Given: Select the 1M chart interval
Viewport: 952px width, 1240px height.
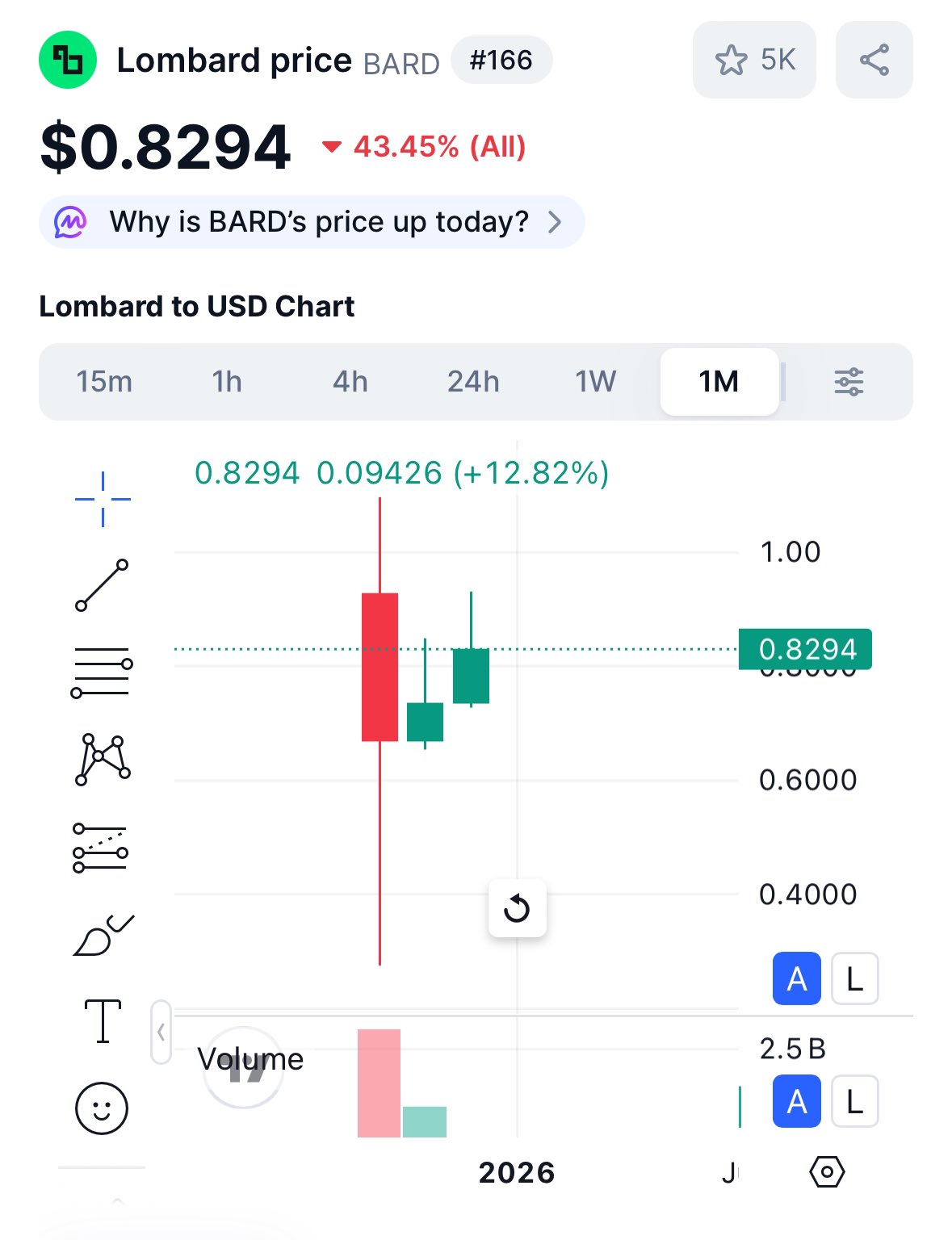Looking at the screenshot, I should (x=719, y=382).
